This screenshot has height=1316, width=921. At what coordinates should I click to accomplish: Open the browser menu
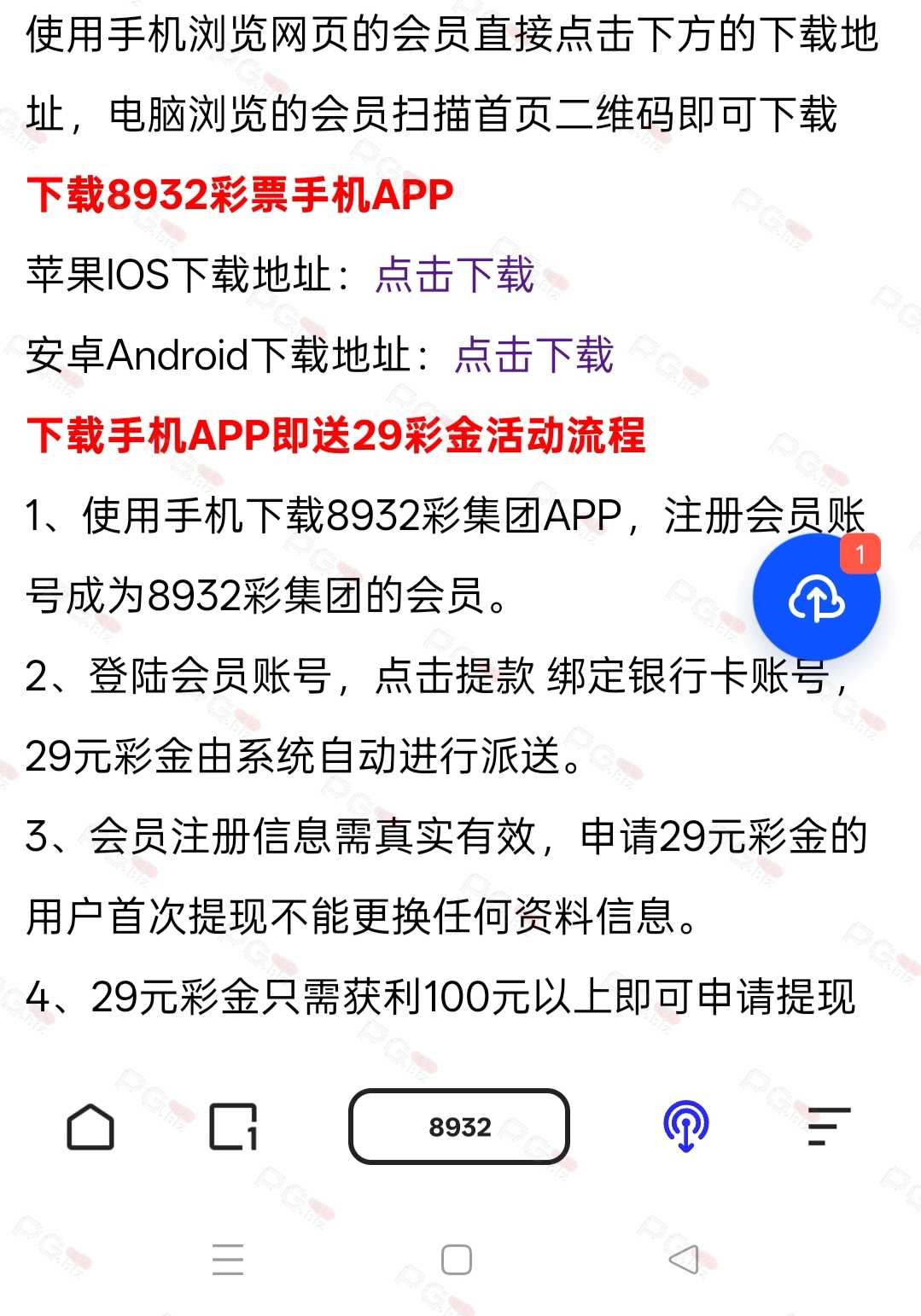[829, 1127]
